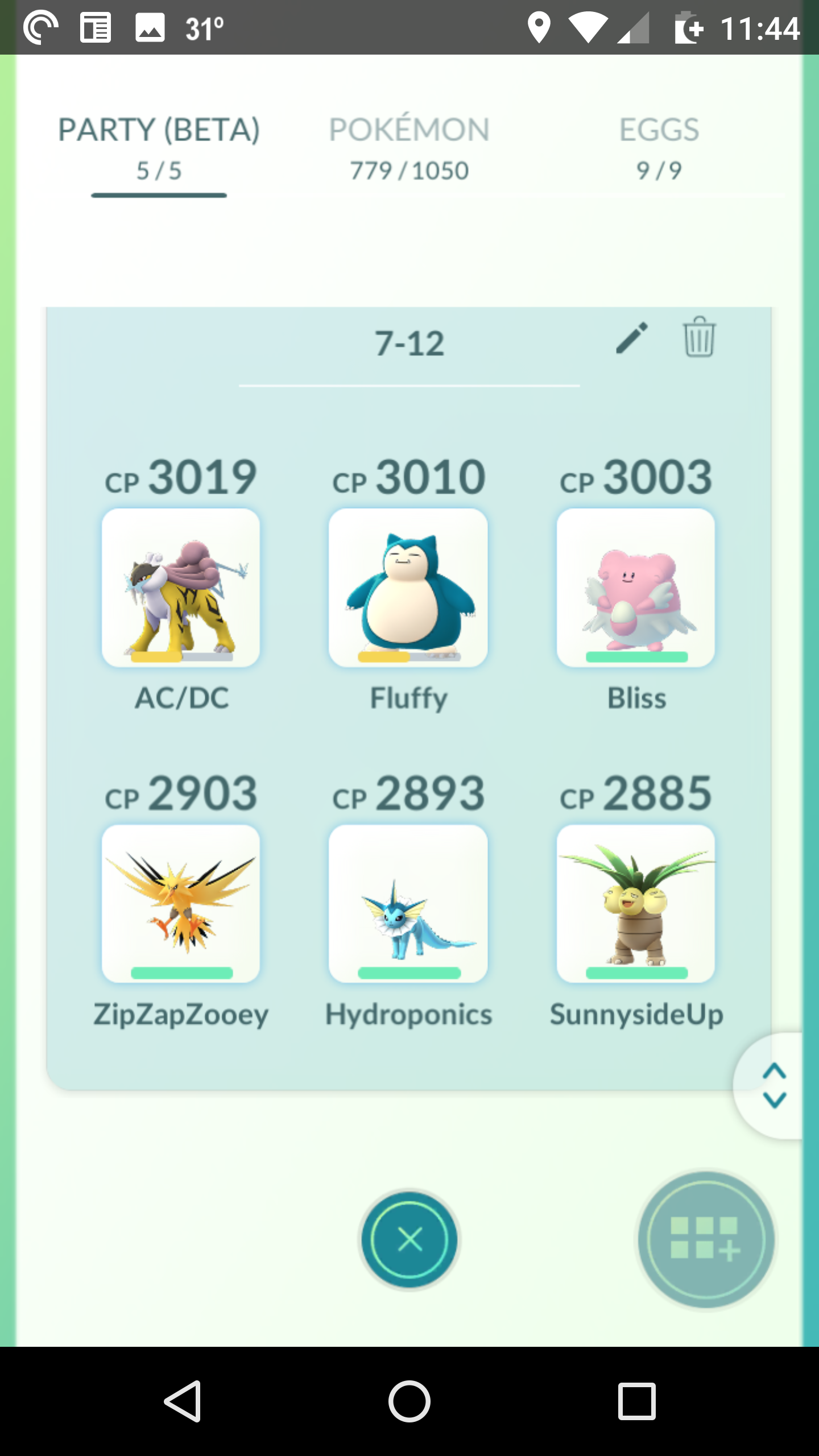This screenshot has height=1456, width=819.
Task: Switch to the Eggs tab
Action: point(659,148)
